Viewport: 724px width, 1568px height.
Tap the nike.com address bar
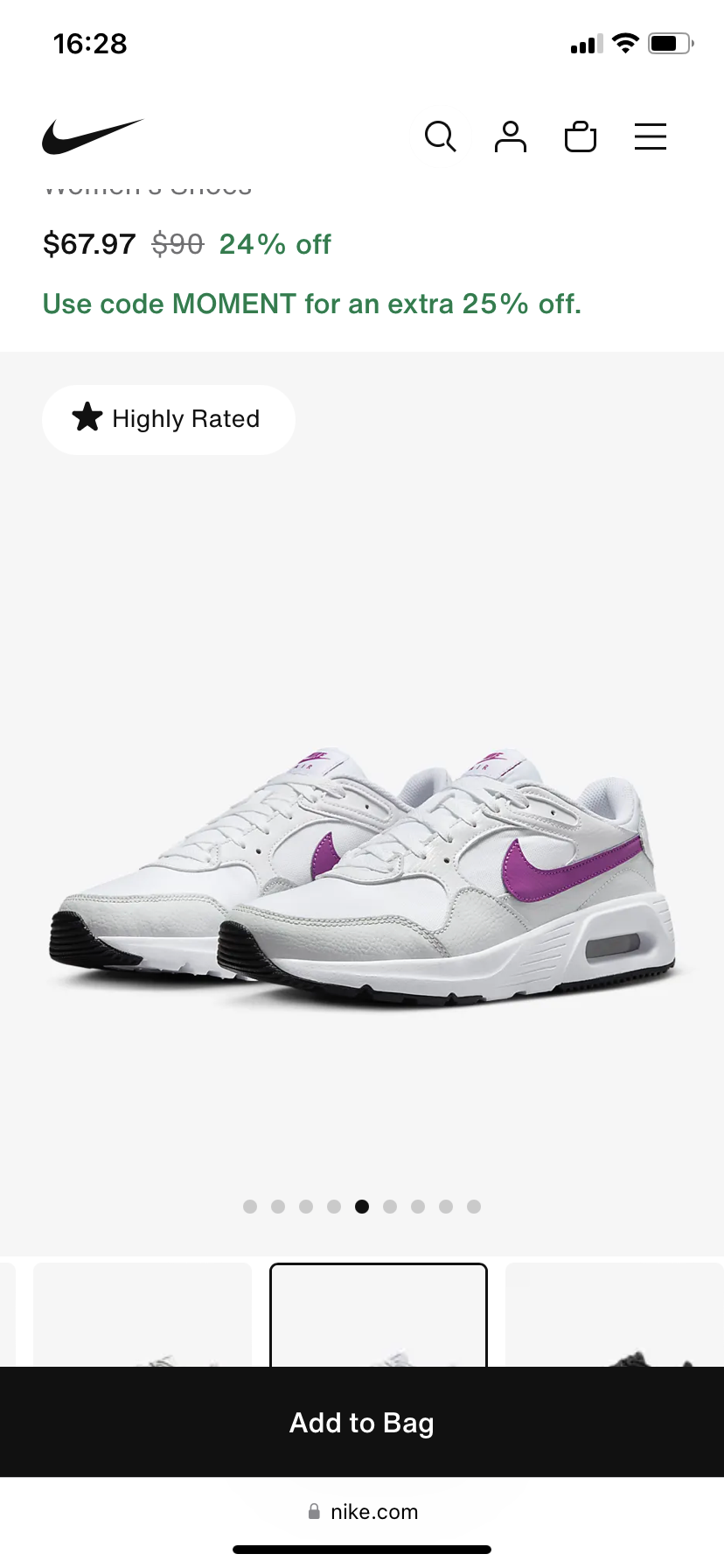tap(362, 1512)
